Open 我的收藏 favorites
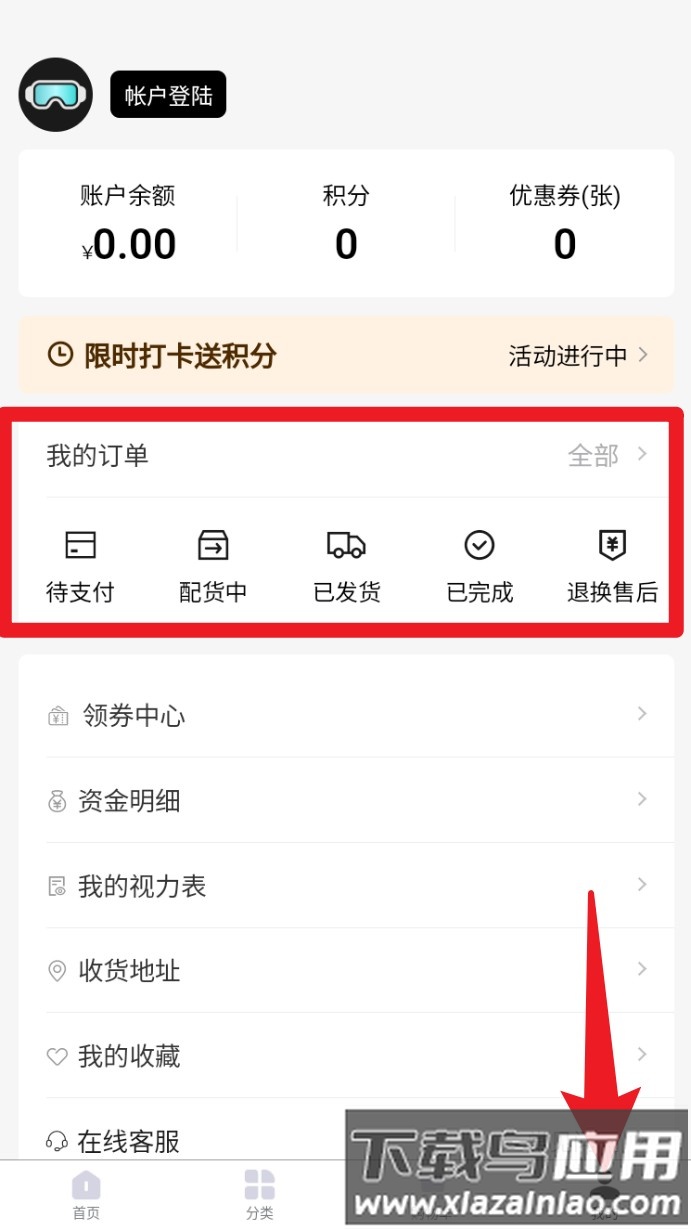This screenshot has width=691, height=1230. click(x=346, y=1056)
